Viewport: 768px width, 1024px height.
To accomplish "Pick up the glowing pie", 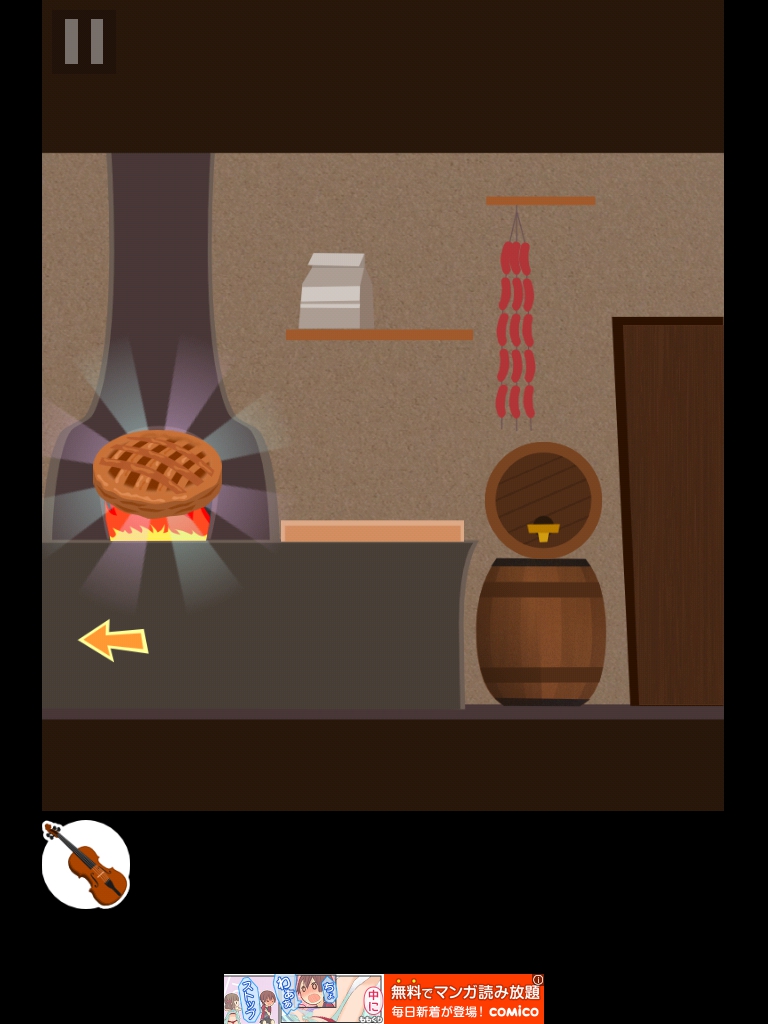I will tap(158, 472).
